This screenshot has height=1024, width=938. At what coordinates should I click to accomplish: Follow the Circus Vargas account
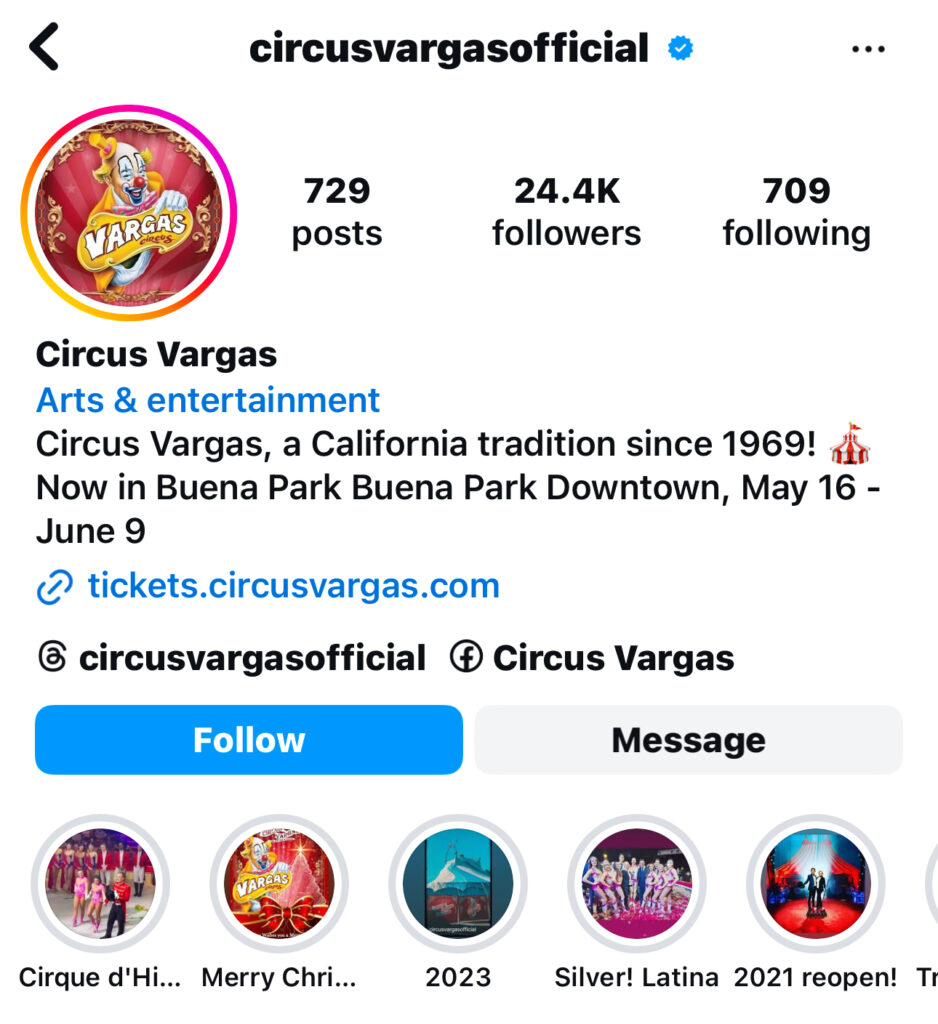[249, 740]
